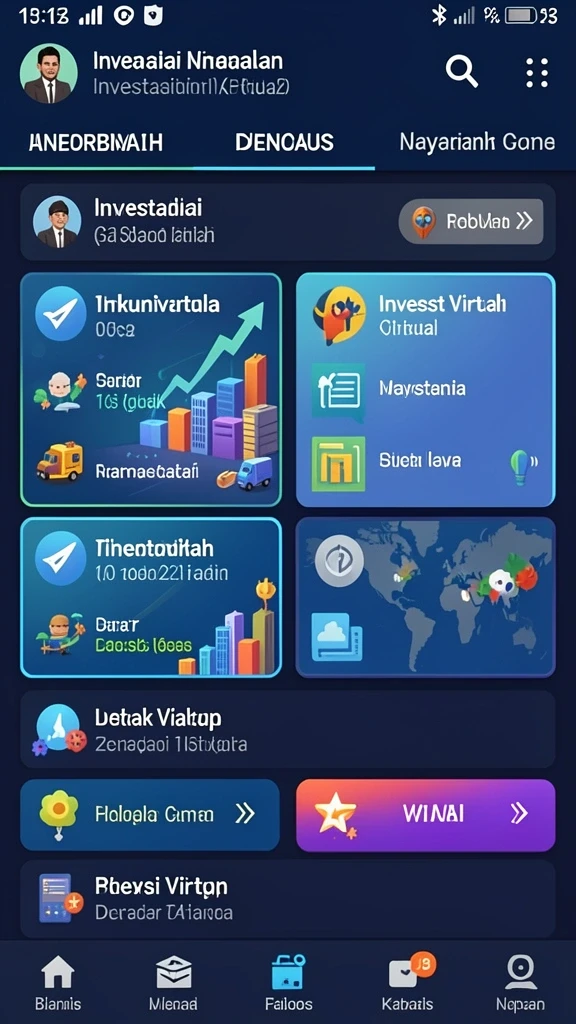Viewport: 576px width, 1024px height.
Task: Open the world map card
Action: [425, 597]
